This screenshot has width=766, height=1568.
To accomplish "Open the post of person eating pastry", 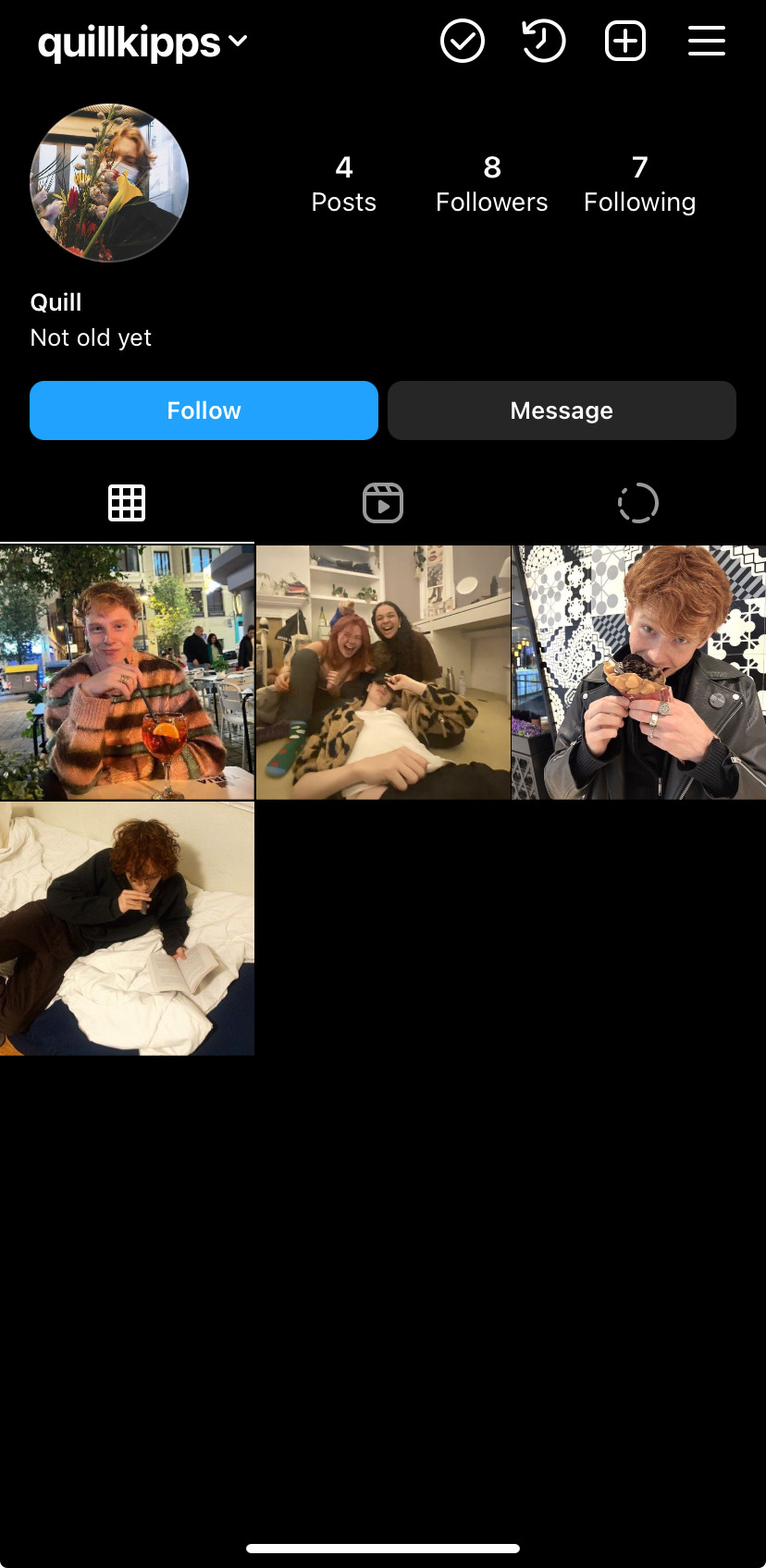I will coord(638,672).
